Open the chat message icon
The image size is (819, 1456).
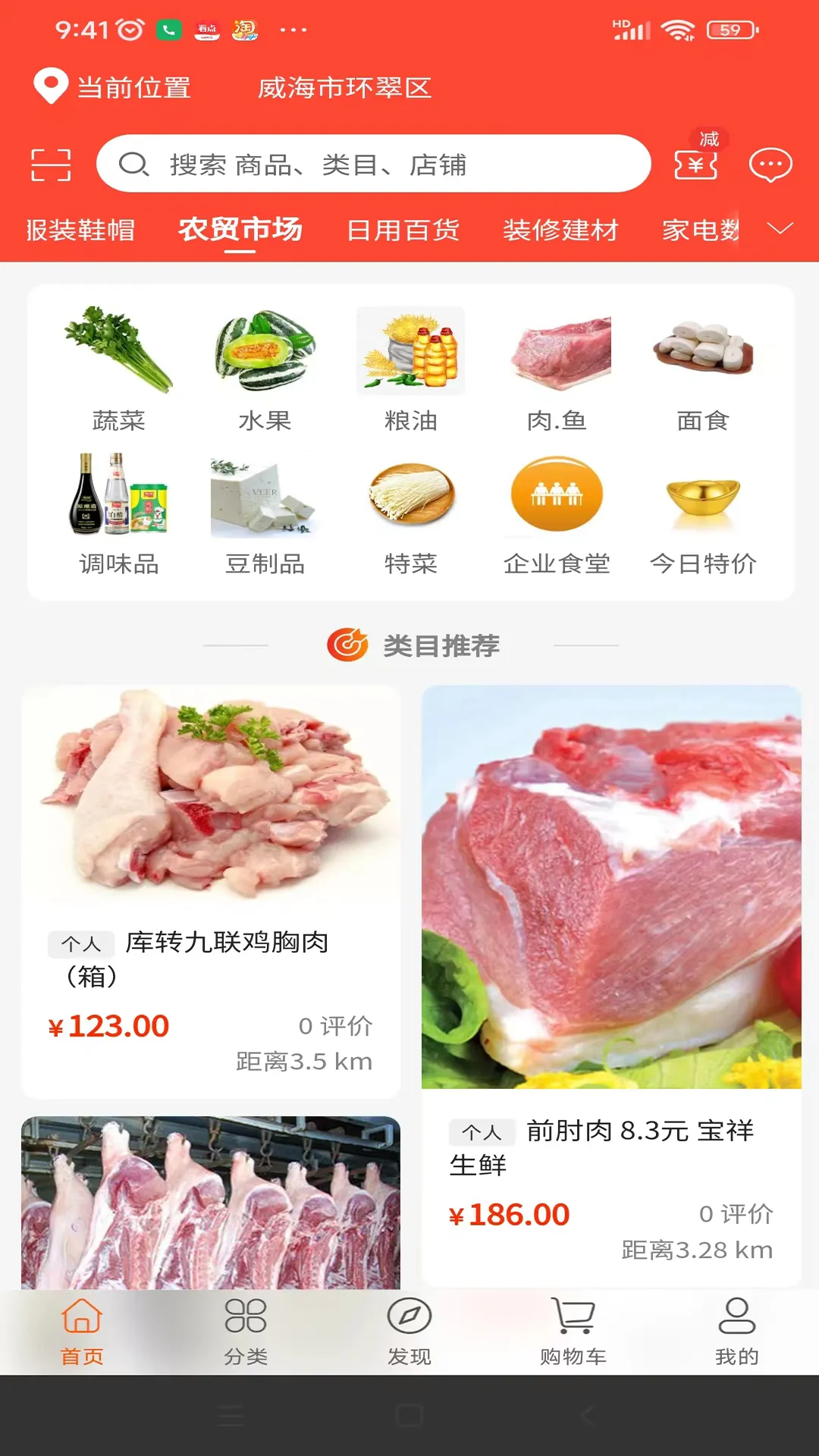click(771, 165)
